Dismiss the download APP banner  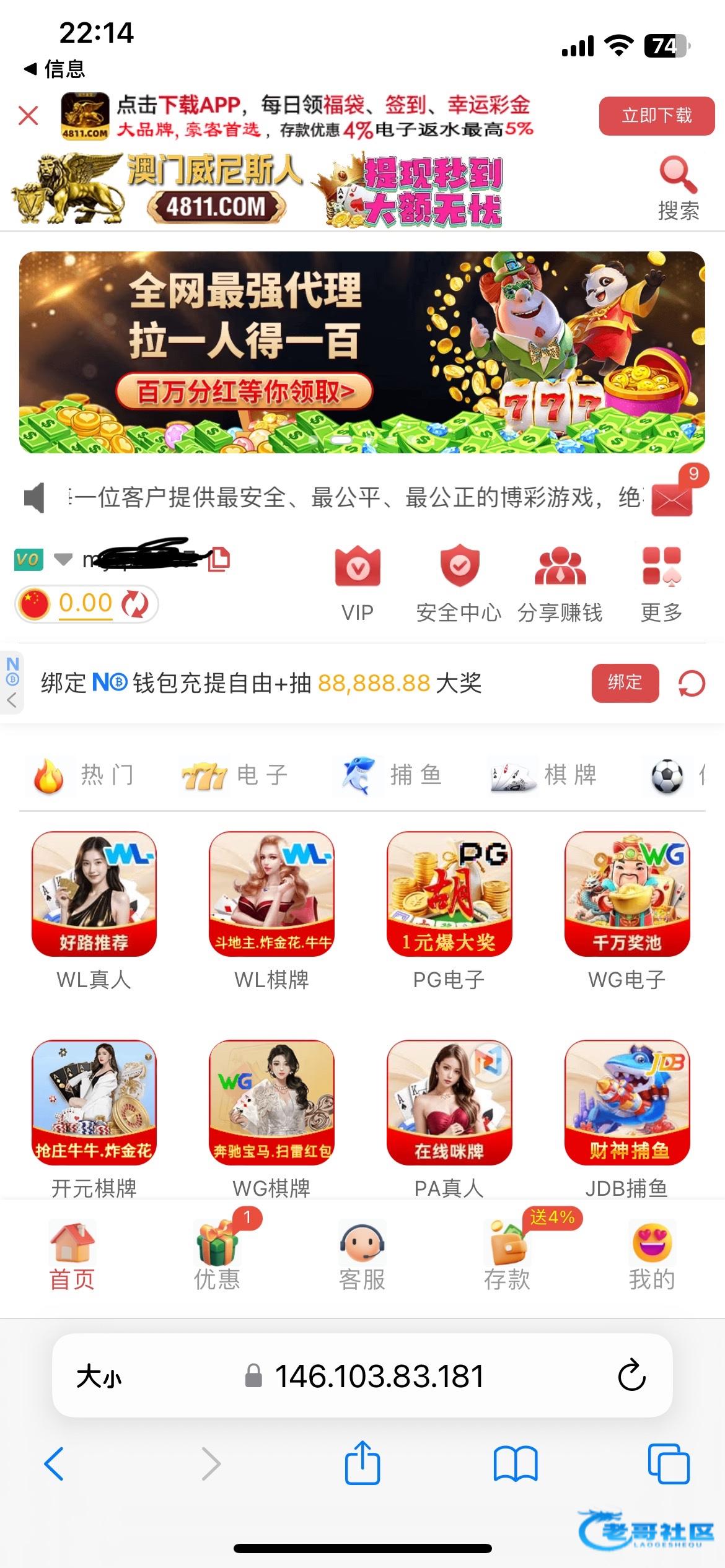coord(29,116)
